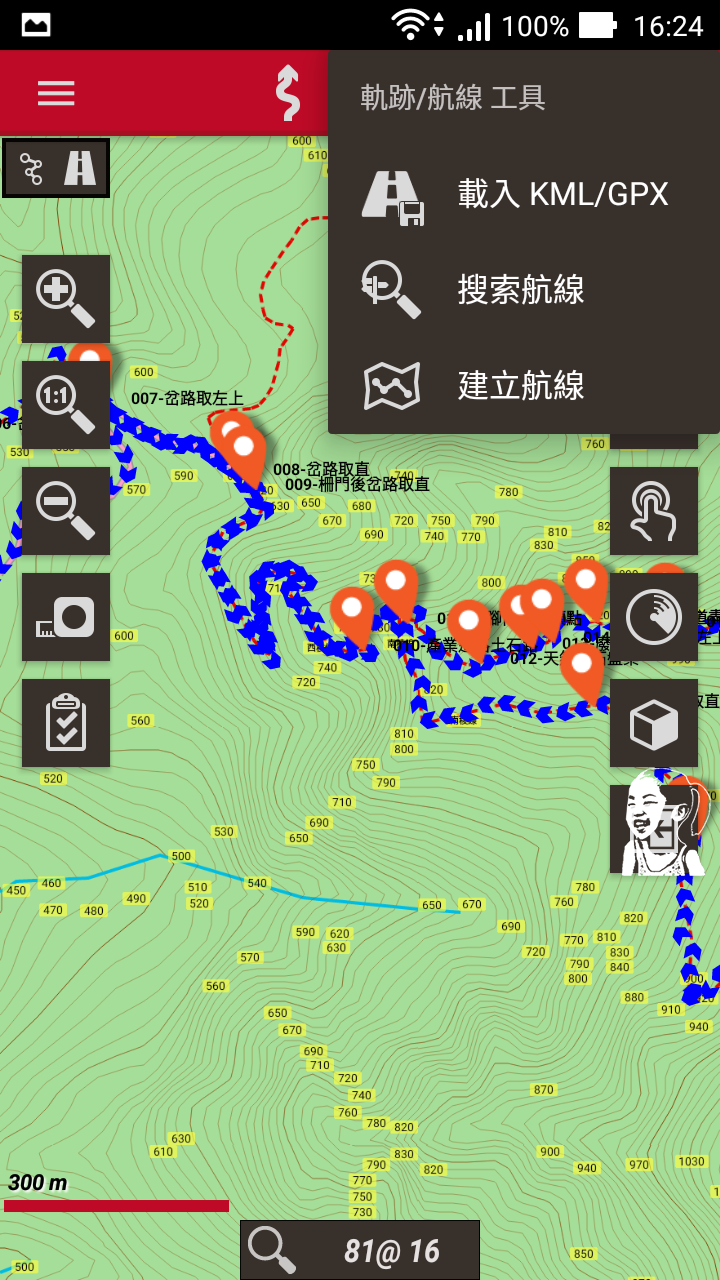Image resolution: width=720 pixels, height=1280 pixels.
Task: Tap the finger touch gesture button
Action: pyautogui.click(x=654, y=511)
